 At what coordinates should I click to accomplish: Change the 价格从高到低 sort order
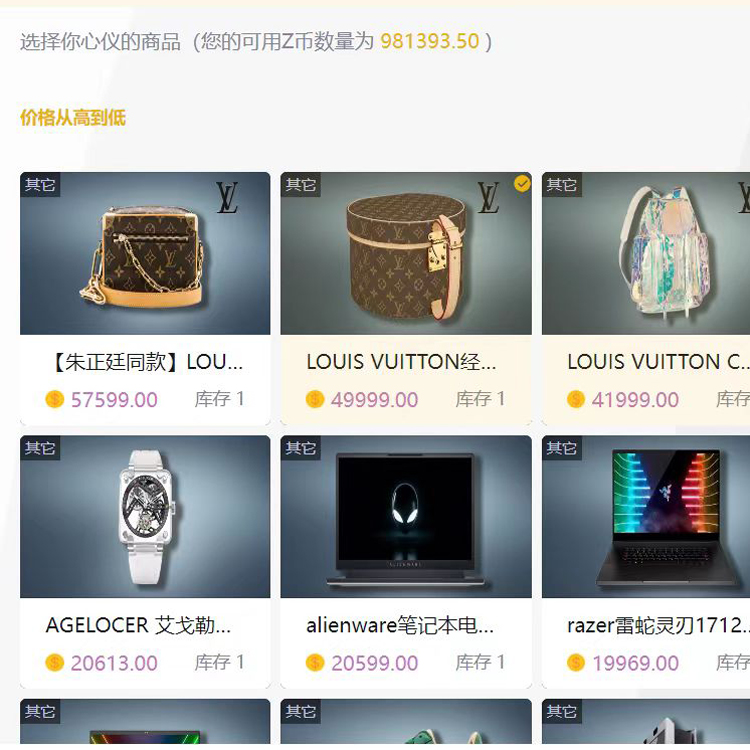[73, 118]
